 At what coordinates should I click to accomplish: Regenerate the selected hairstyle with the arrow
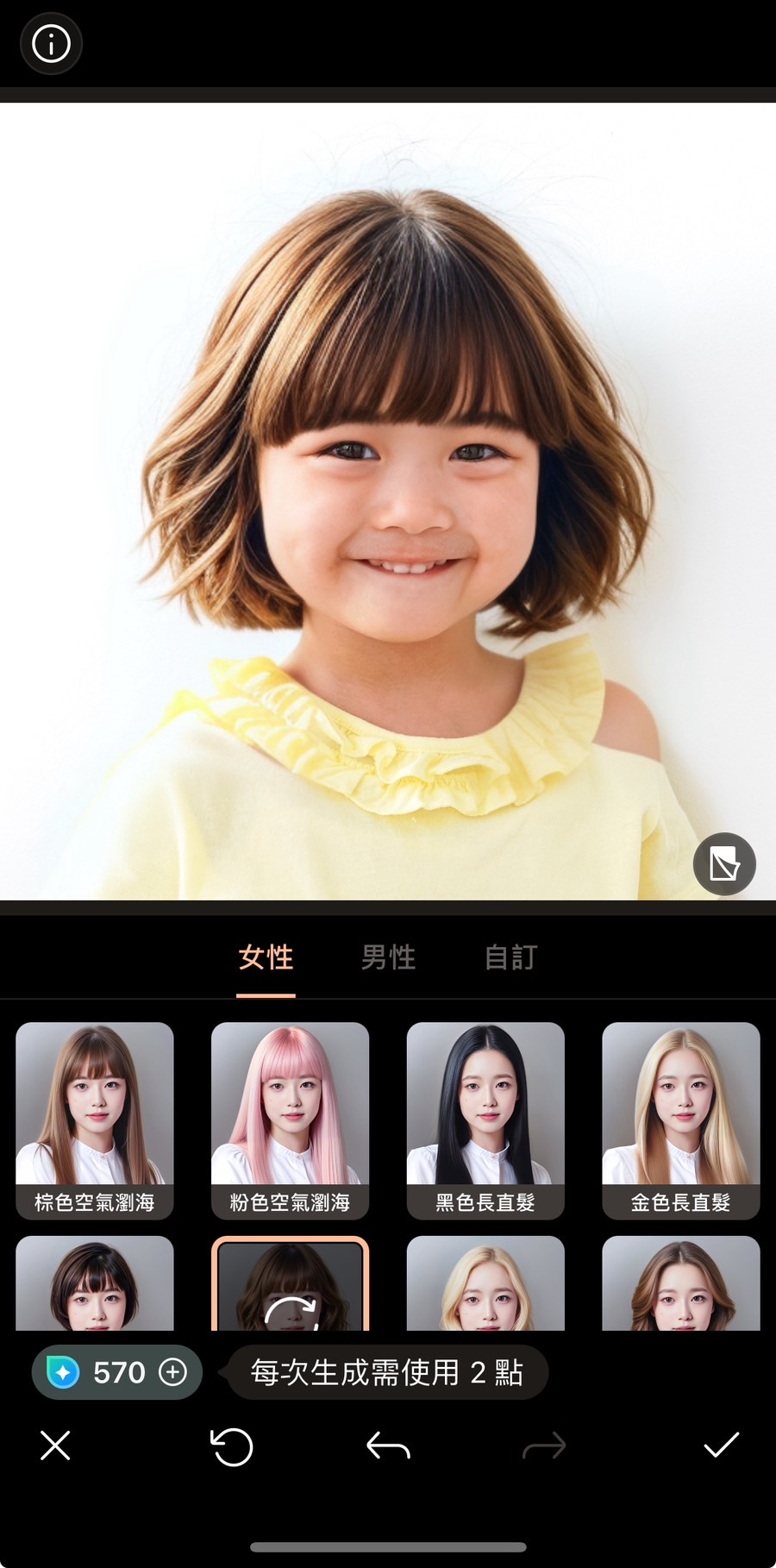[x=291, y=1294]
